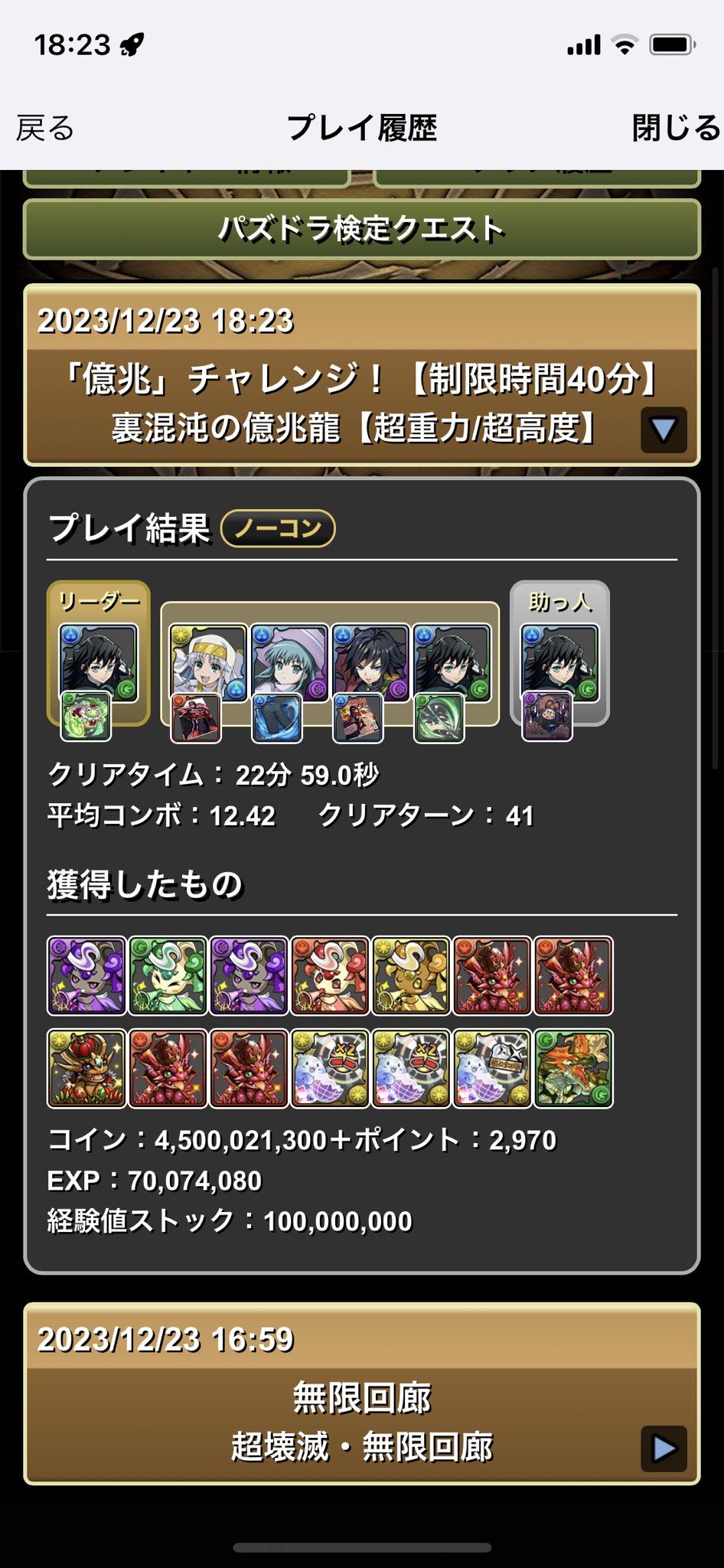Viewport: 724px width, 1568px height.
Task: Collapse the 18:23 「億兆」チャレンジ entry
Action: click(x=663, y=430)
